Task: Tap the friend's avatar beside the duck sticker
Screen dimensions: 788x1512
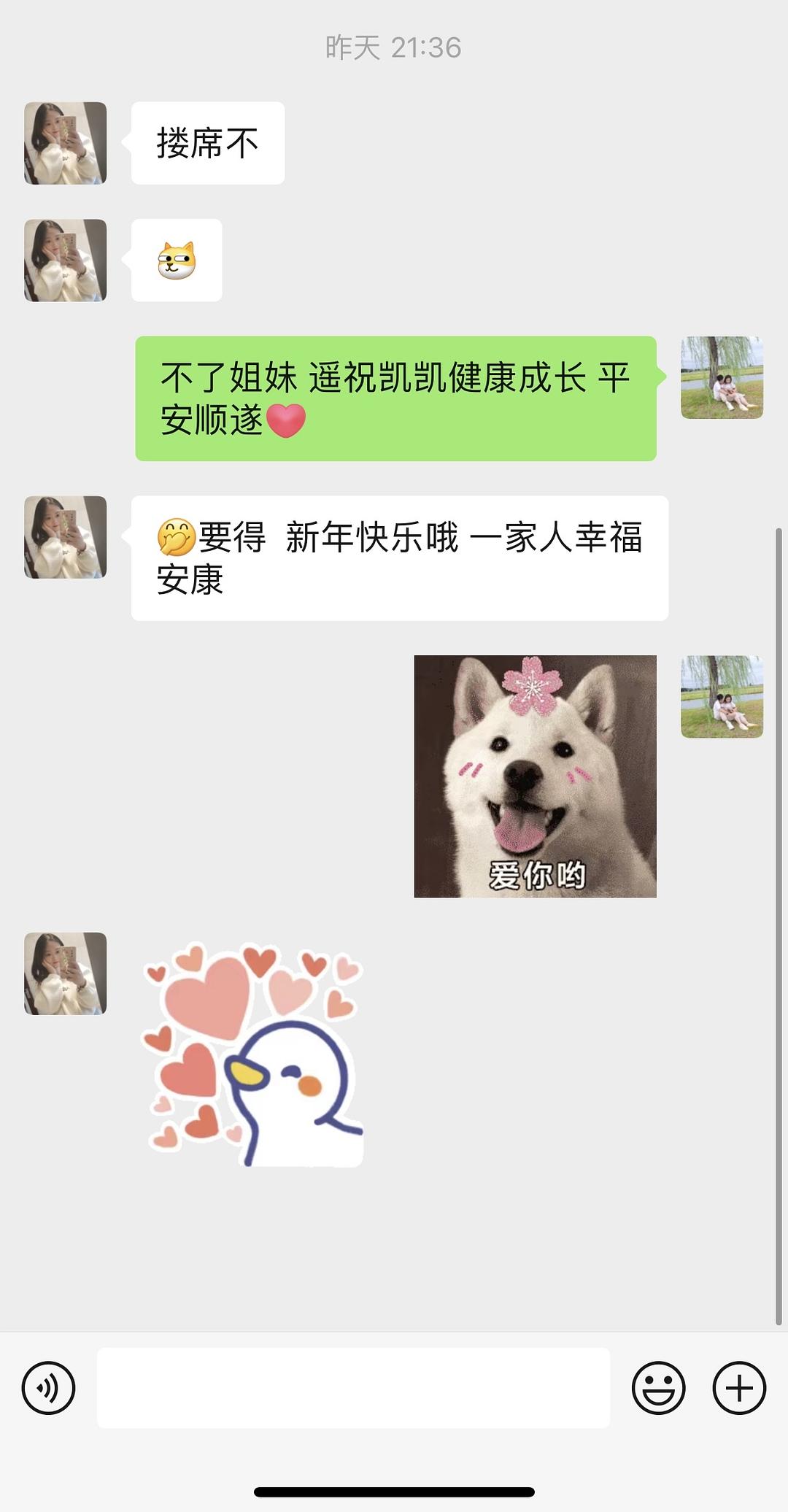Action: [64, 974]
